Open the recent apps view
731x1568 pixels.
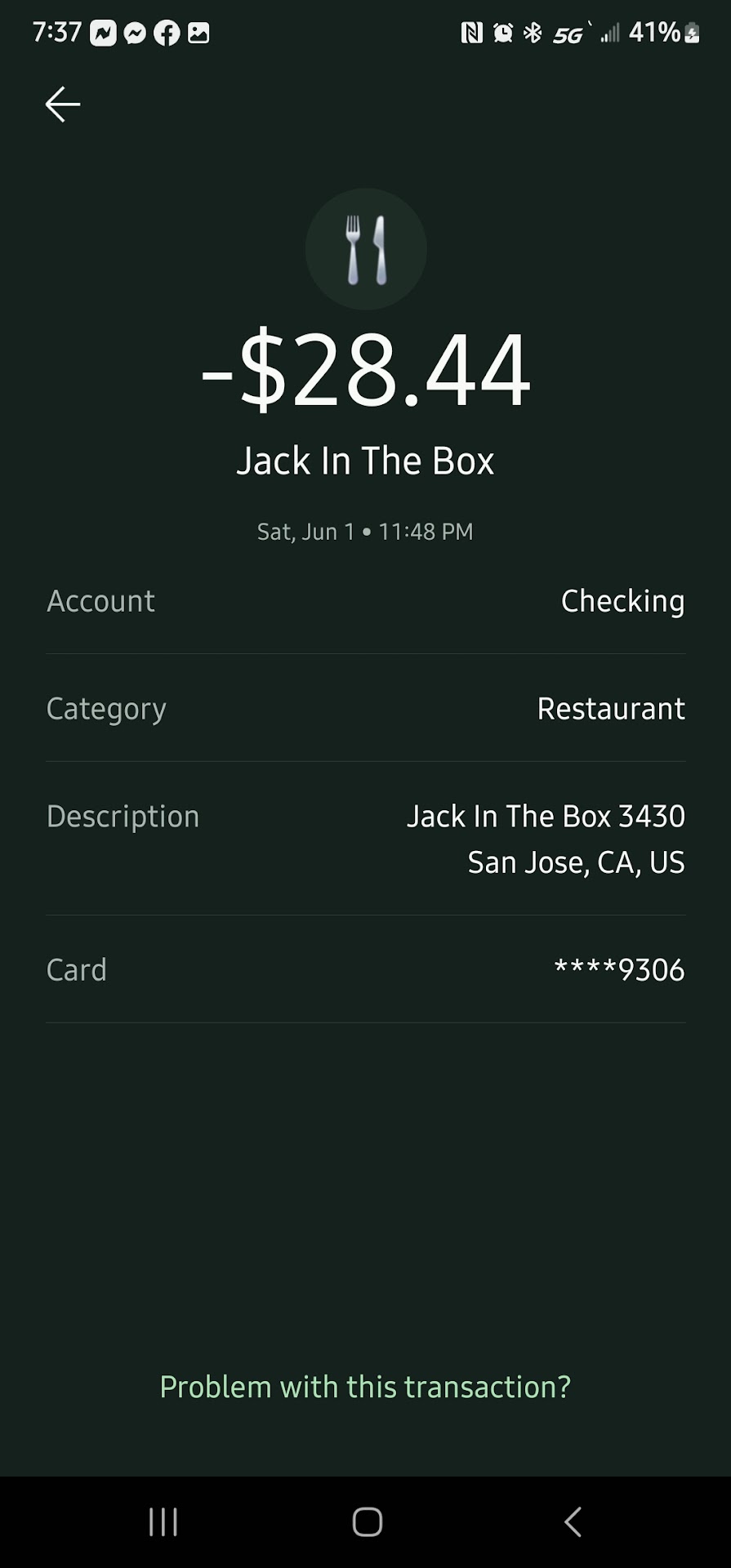click(x=163, y=1521)
